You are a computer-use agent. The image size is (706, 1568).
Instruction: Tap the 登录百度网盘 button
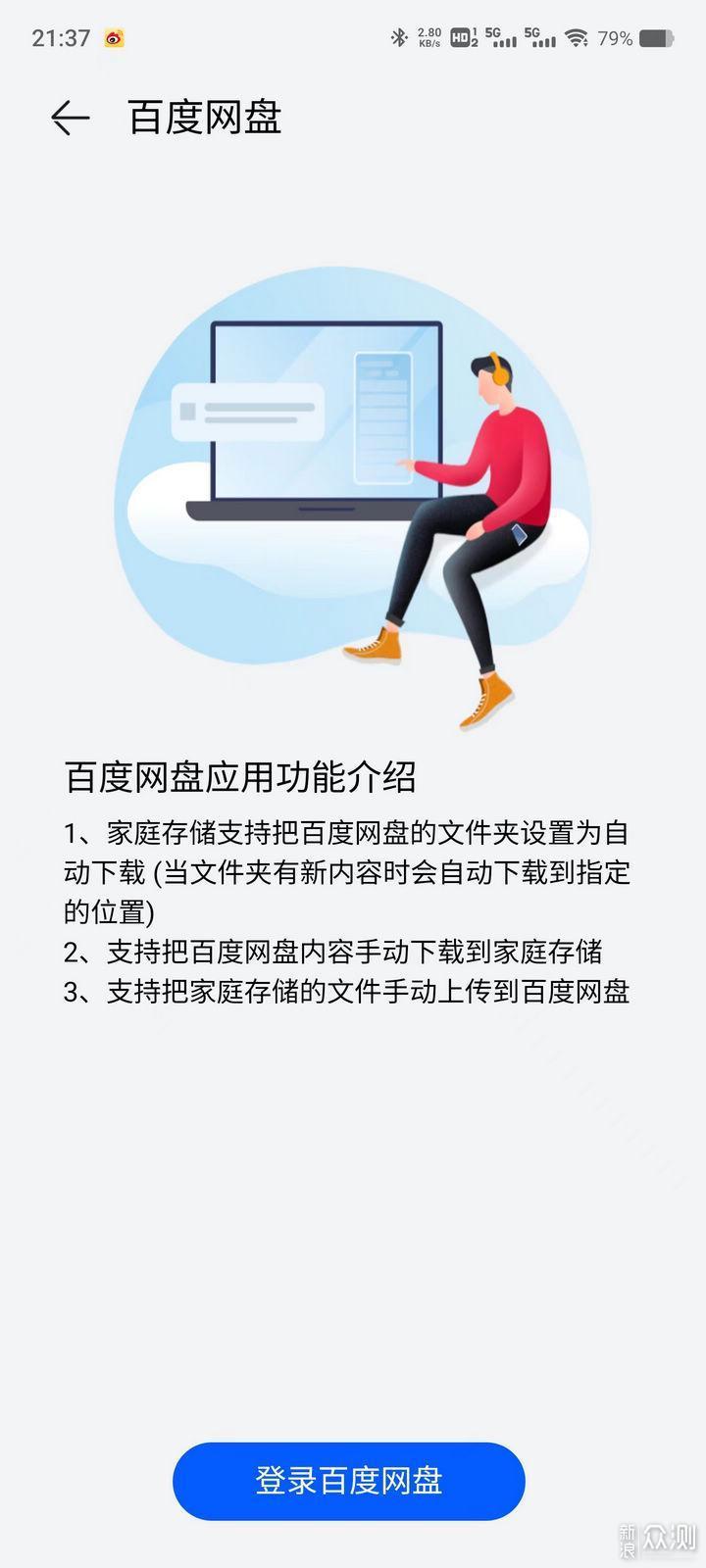[x=349, y=1481]
